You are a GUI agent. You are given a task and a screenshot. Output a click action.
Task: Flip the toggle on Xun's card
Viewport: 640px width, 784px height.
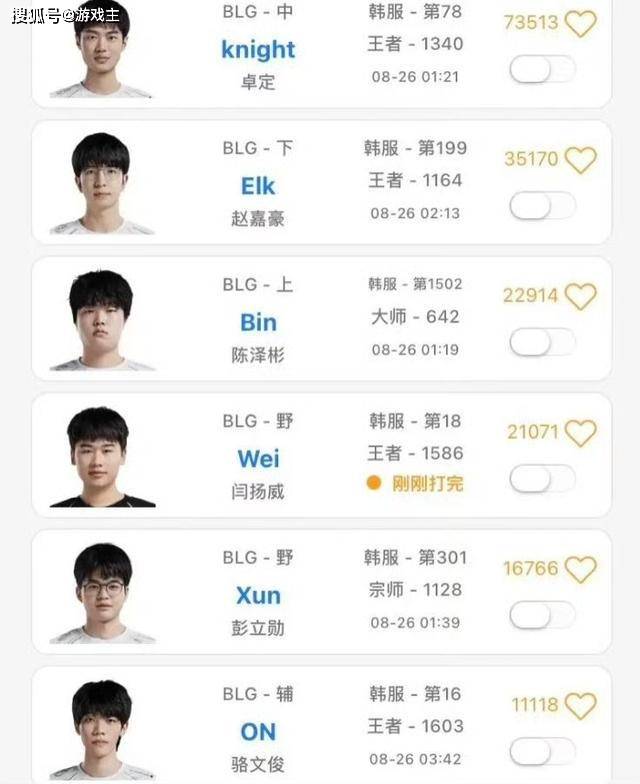pos(542,615)
